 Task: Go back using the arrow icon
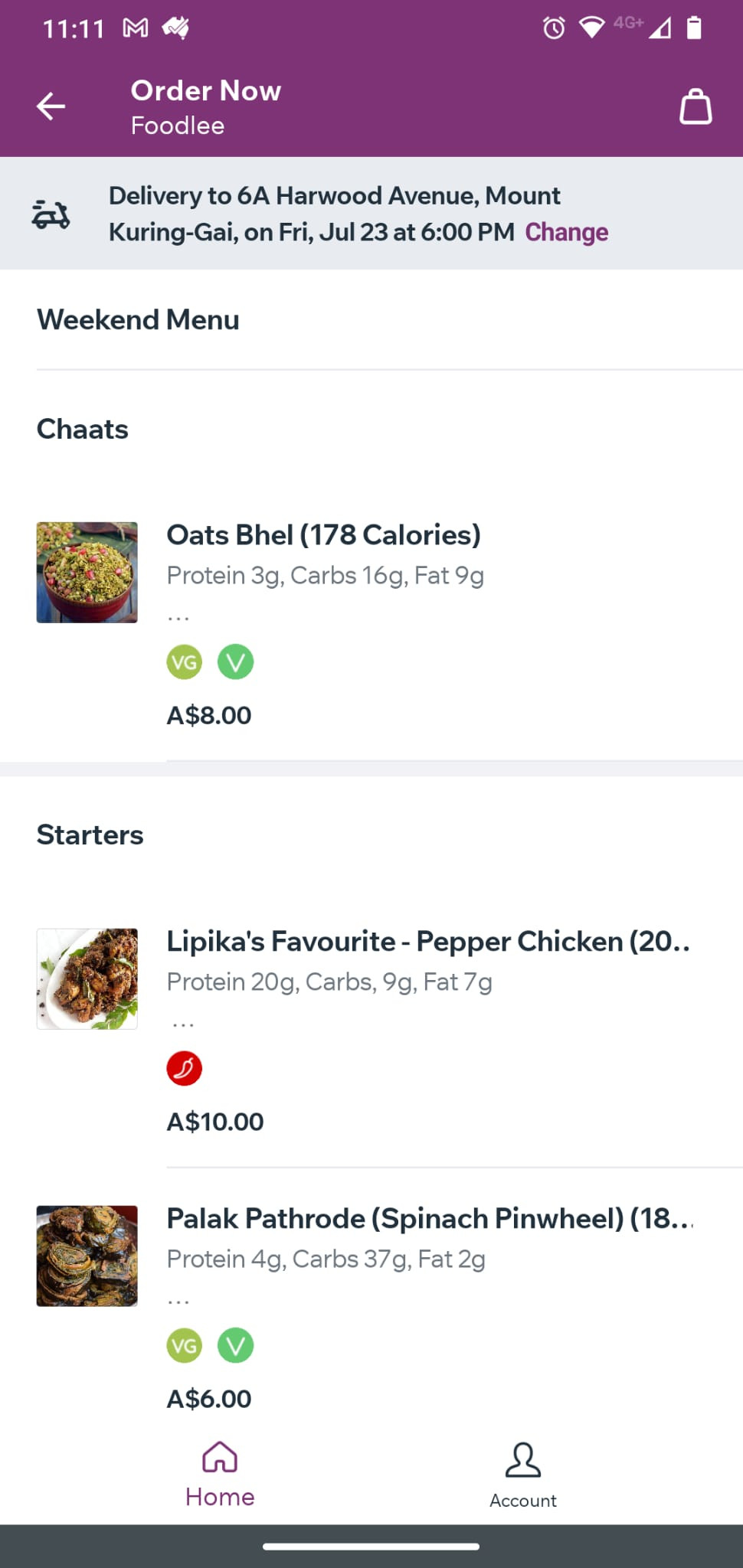click(x=51, y=106)
